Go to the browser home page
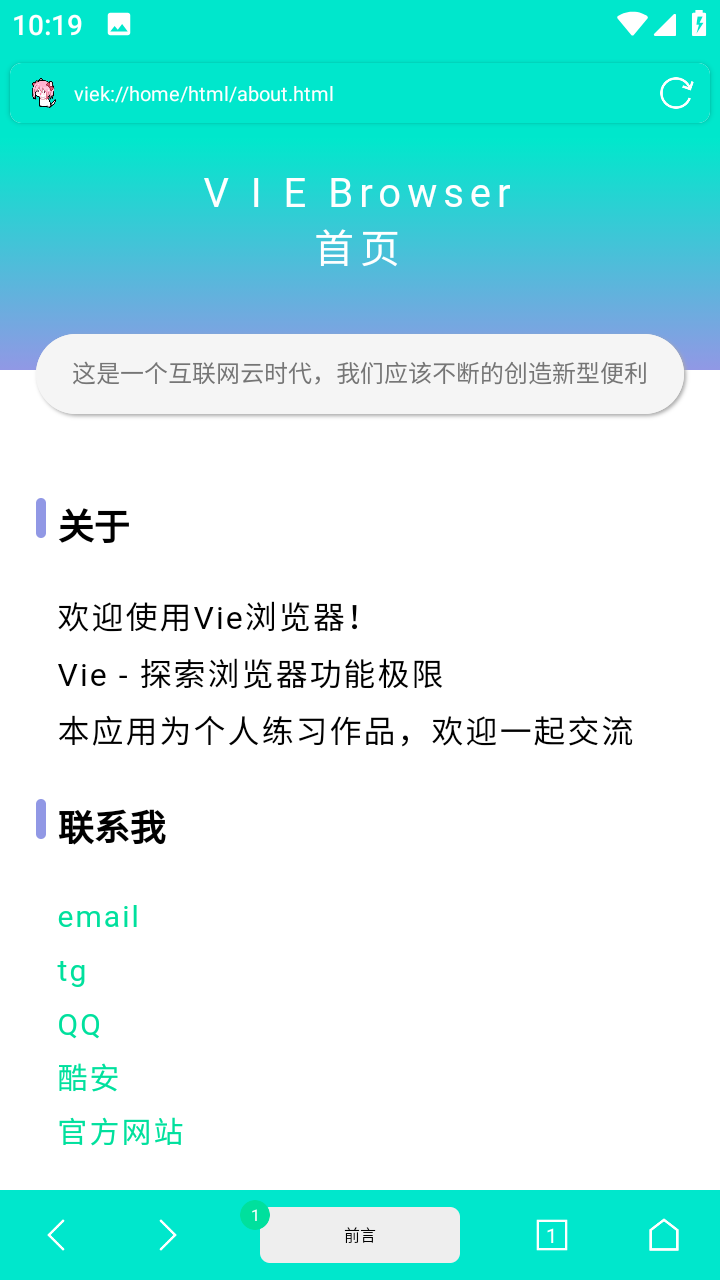The width and height of the screenshot is (720, 1280). [x=664, y=1235]
